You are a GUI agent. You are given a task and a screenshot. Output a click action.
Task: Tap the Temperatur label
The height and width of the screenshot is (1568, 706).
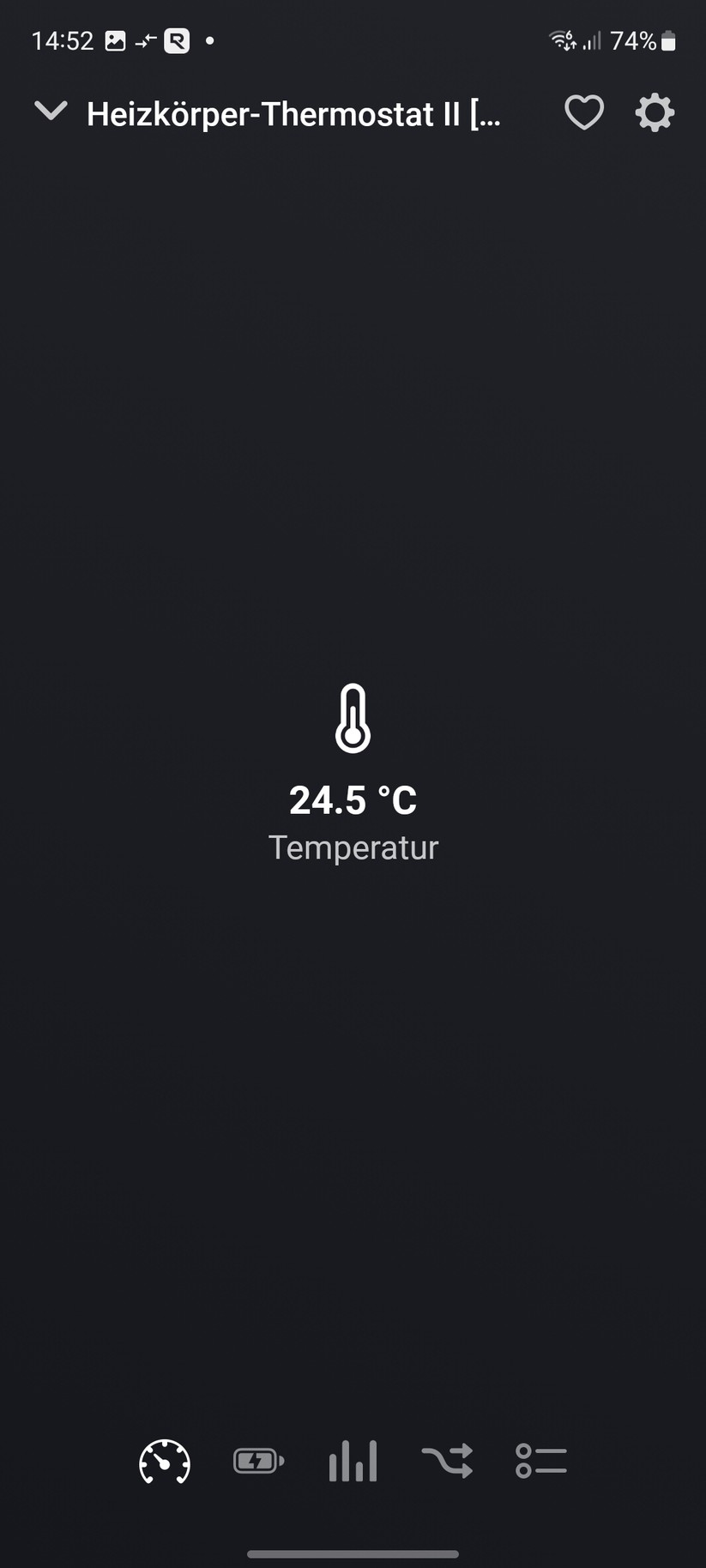353,847
